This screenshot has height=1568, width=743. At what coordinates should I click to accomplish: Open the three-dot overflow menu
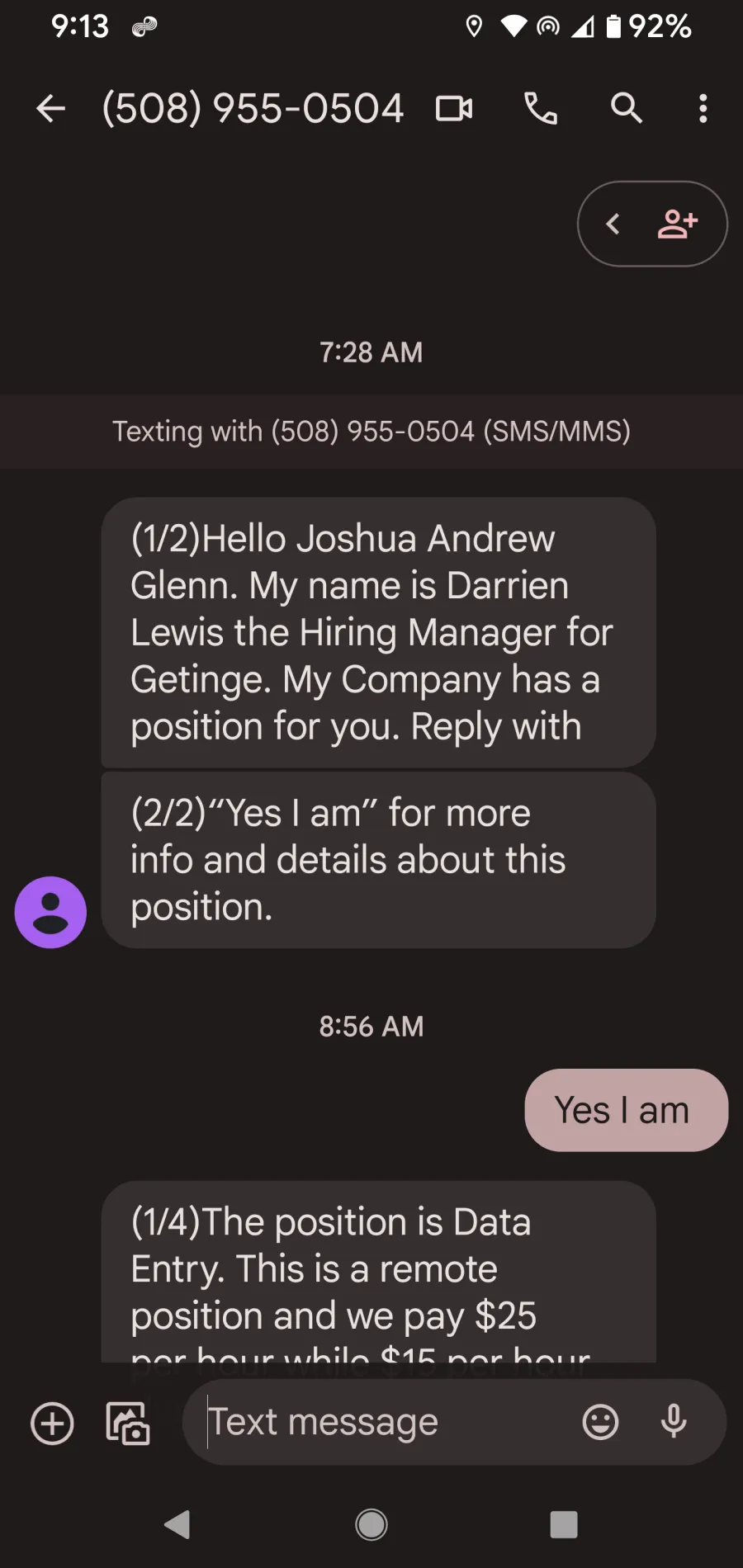(703, 108)
